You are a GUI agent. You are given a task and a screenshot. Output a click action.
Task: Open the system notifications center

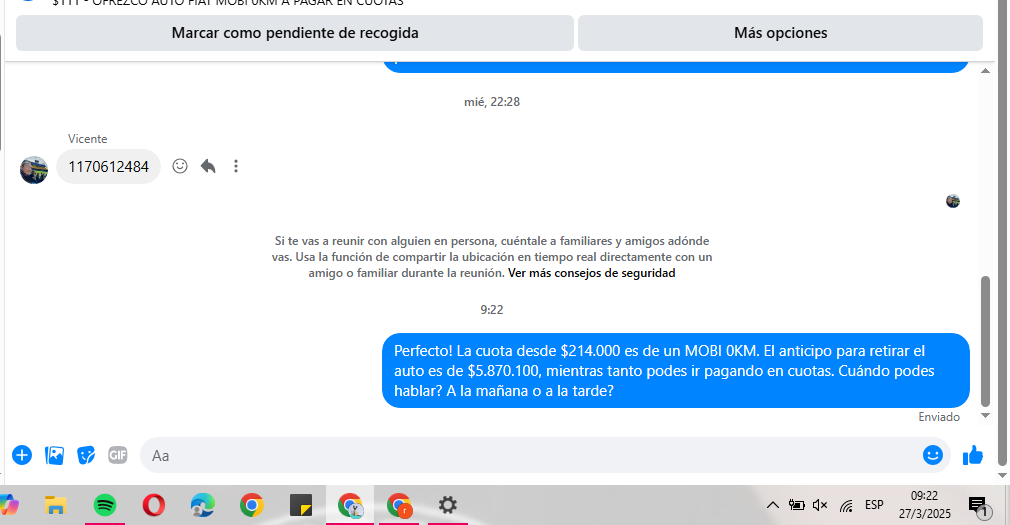(x=977, y=505)
